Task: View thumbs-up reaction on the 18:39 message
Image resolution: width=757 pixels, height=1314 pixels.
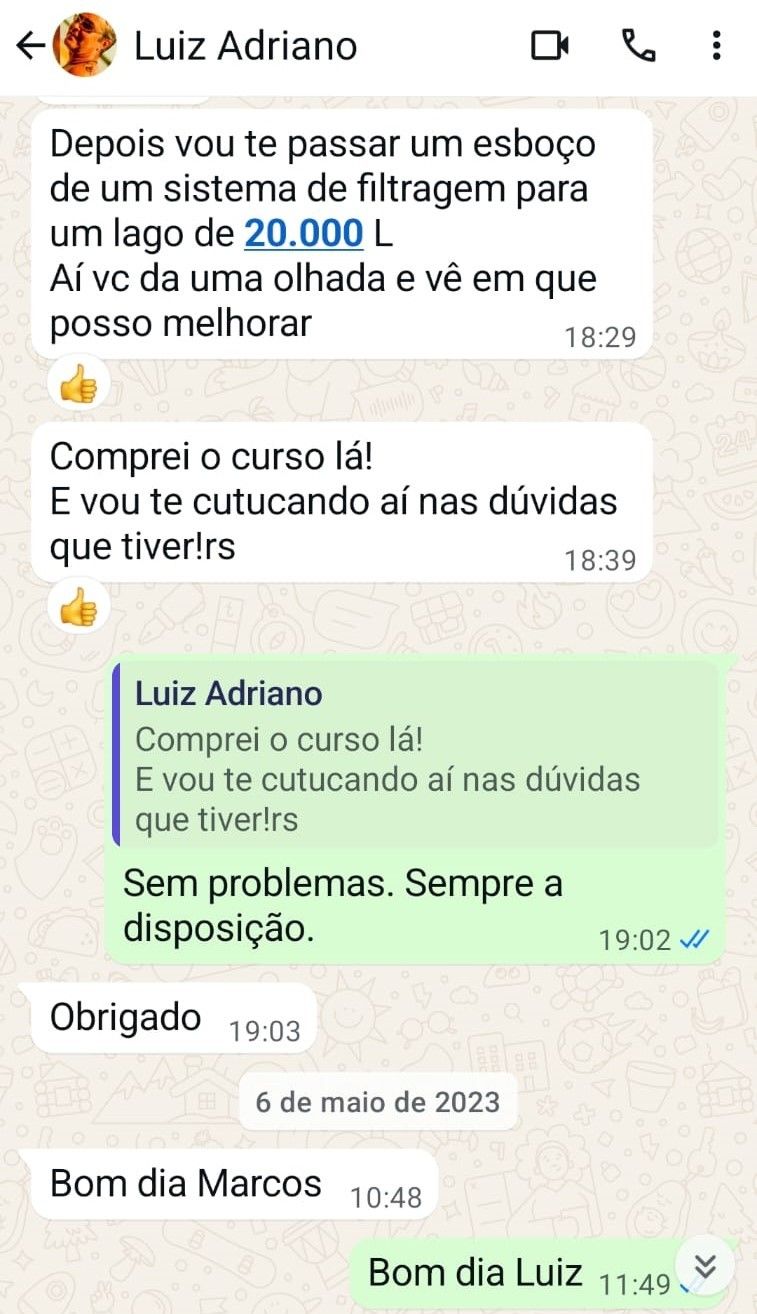Action: pos(78,608)
